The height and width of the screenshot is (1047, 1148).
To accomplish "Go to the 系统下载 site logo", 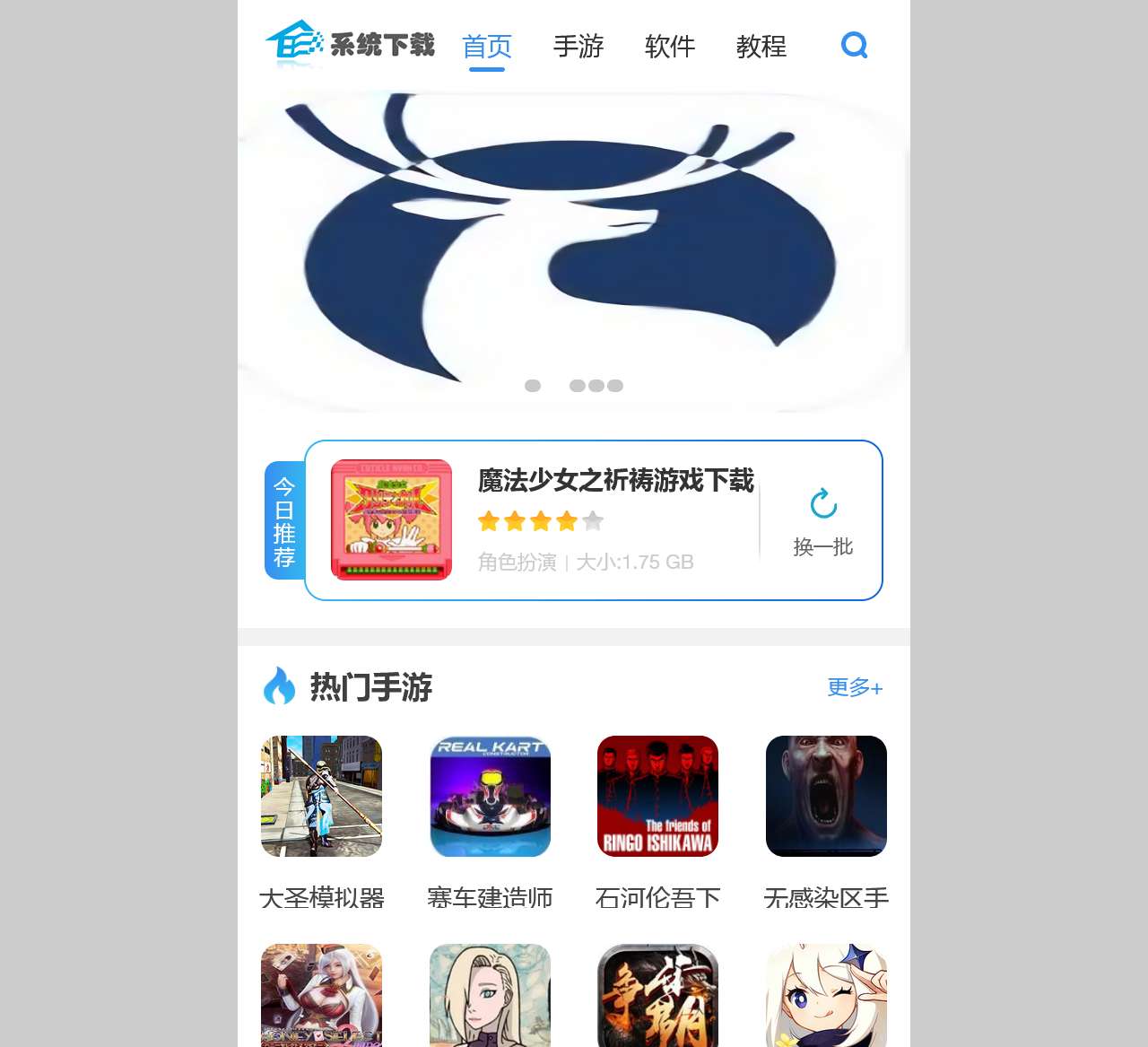I will click(x=351, y=44).
